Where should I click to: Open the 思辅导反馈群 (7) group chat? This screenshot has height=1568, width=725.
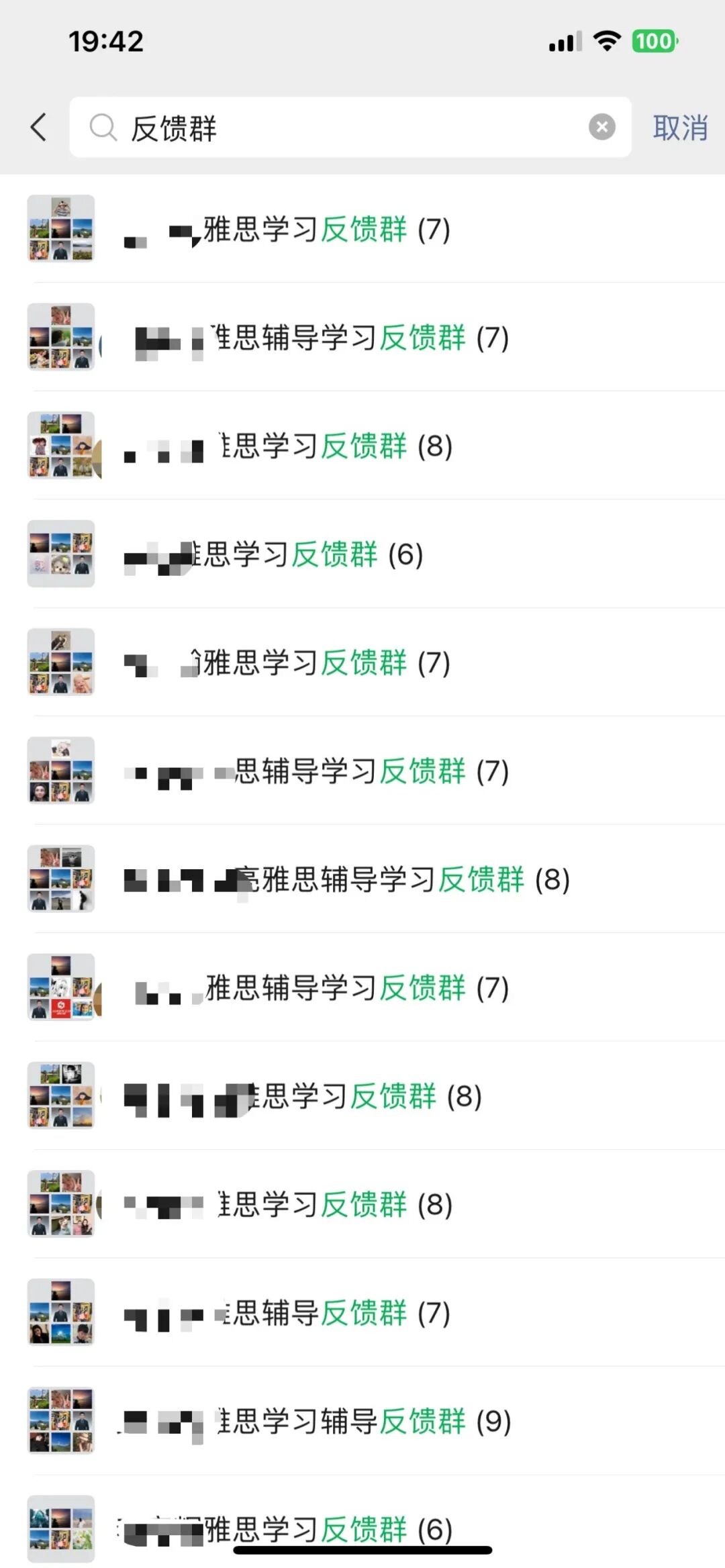coord(362,1312)
